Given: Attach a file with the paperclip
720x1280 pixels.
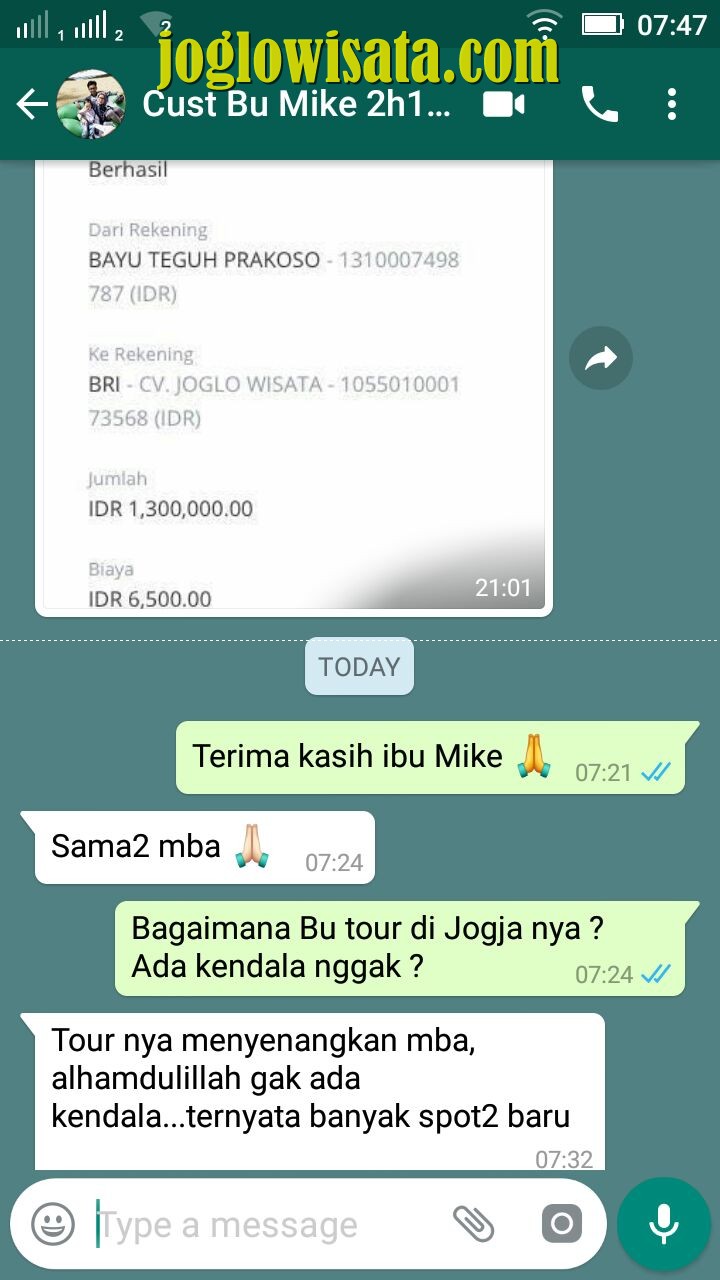Looking at the screenshot, I should 474,1223.
